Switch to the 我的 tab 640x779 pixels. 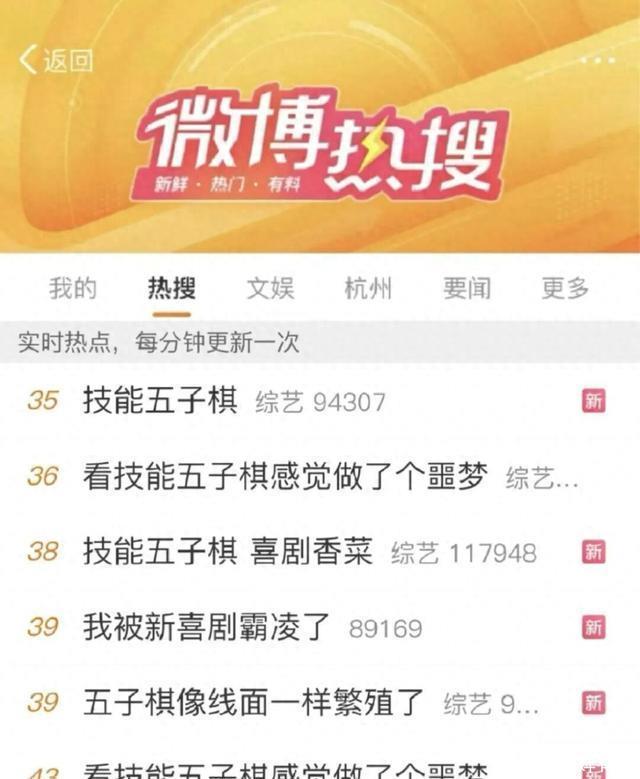pos(73,289)
